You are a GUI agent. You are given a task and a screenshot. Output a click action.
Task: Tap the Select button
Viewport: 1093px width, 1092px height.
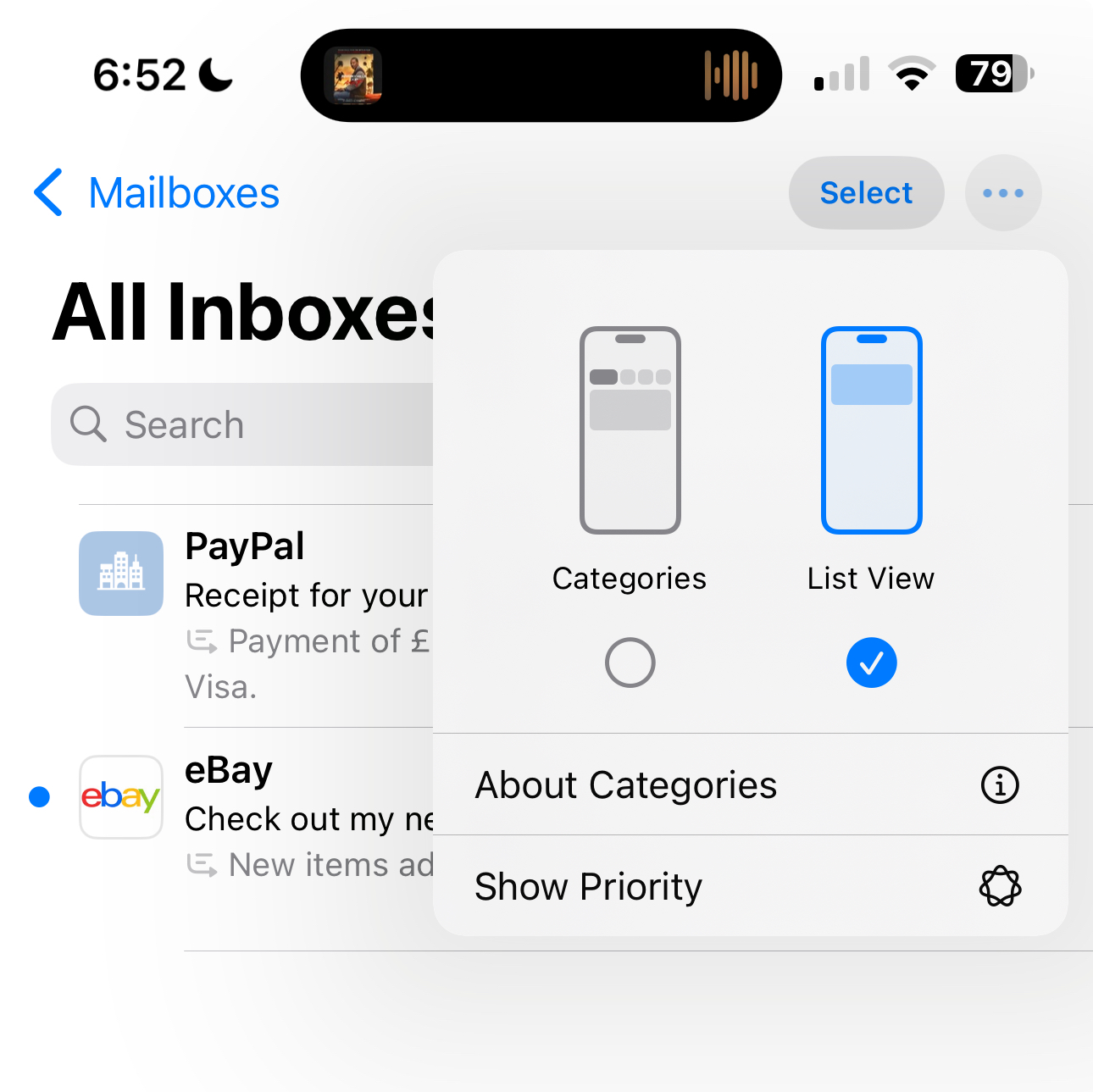point(866,193)
